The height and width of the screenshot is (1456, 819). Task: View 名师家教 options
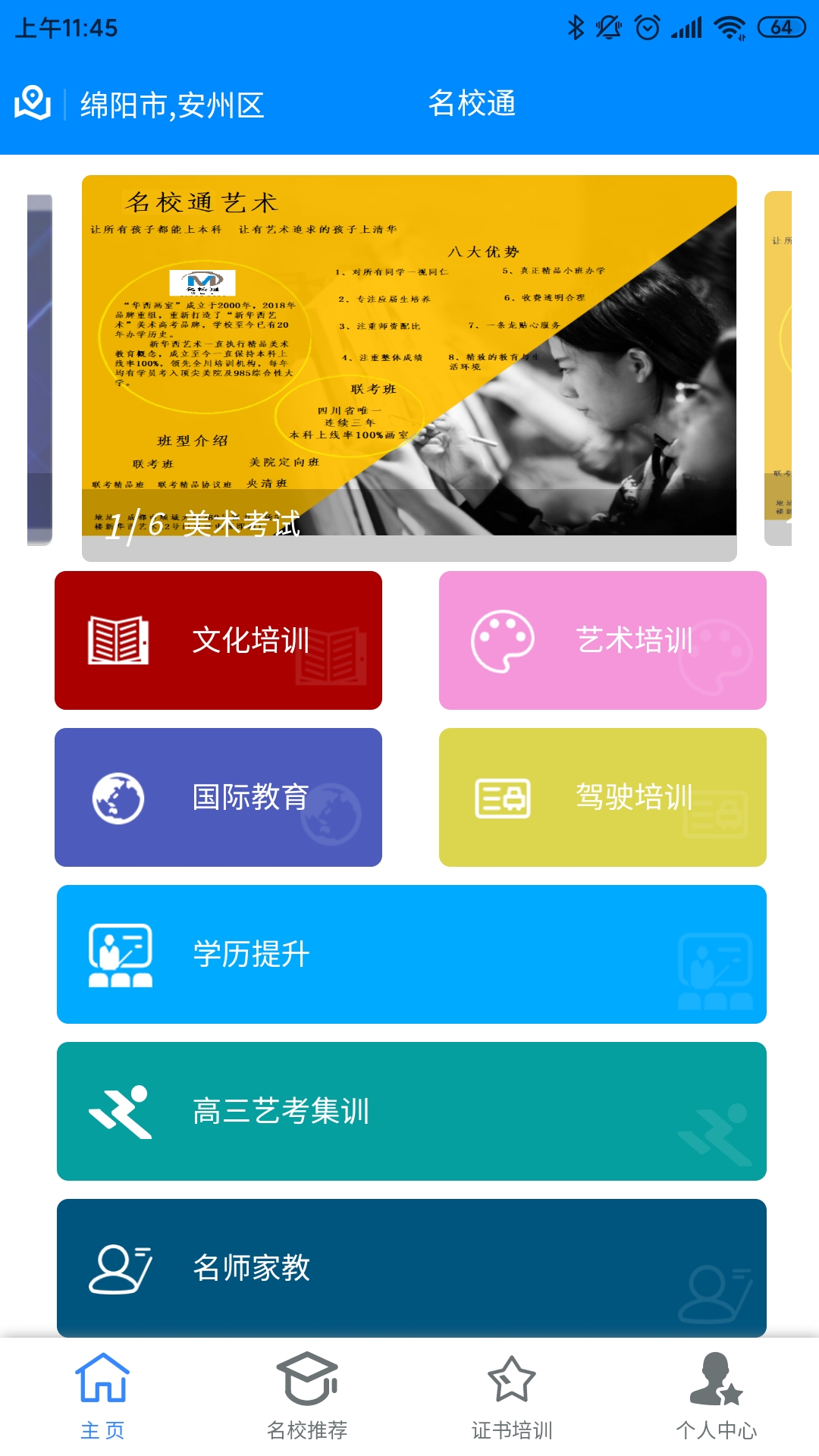411,1266
